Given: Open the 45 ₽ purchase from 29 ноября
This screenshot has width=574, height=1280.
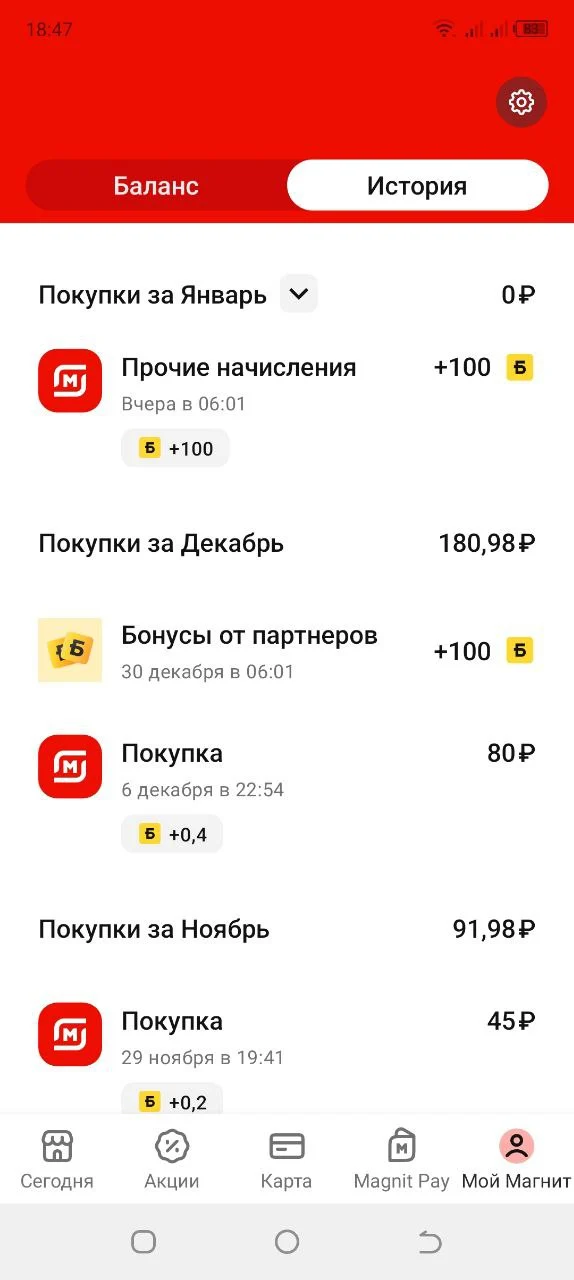Looking at the screenshot, I should click(287, 1058).
